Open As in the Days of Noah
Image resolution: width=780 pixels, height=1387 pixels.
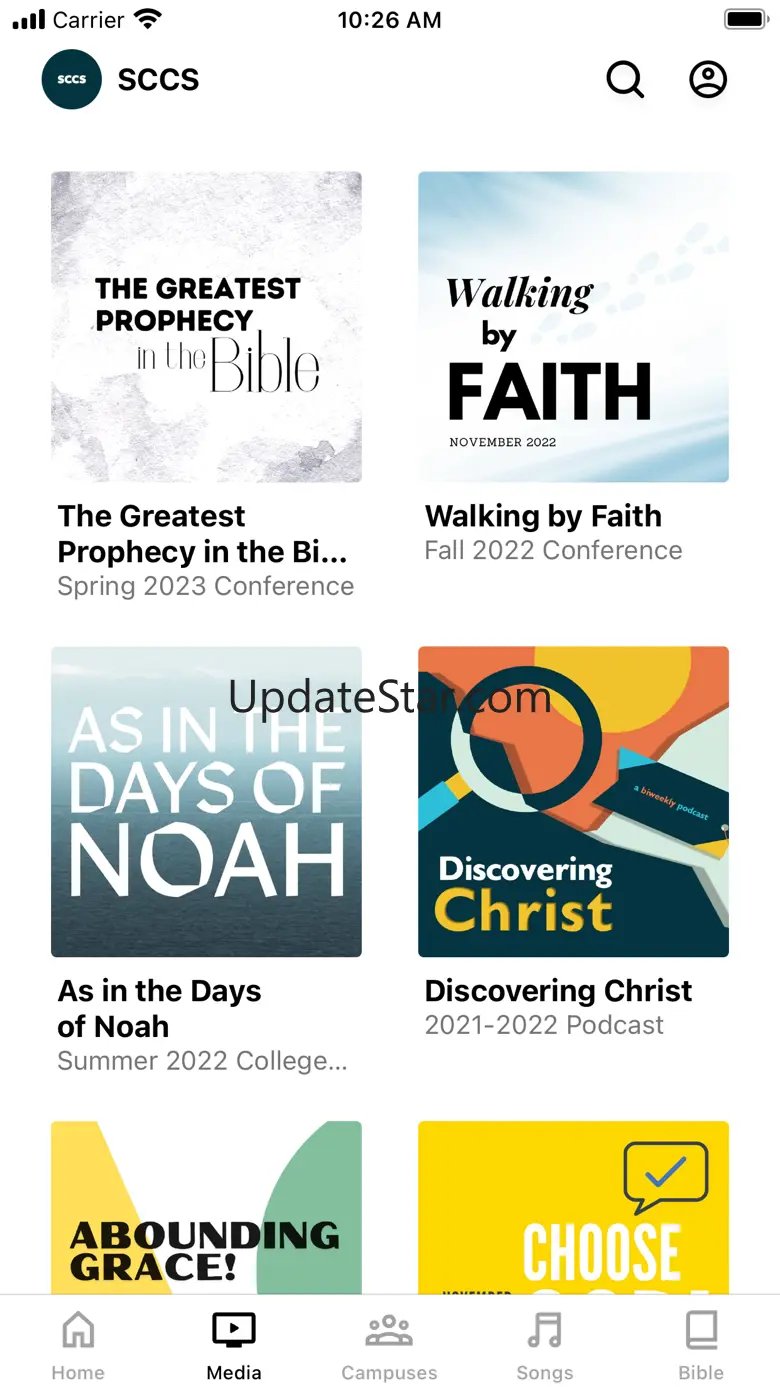click(206, 801)
